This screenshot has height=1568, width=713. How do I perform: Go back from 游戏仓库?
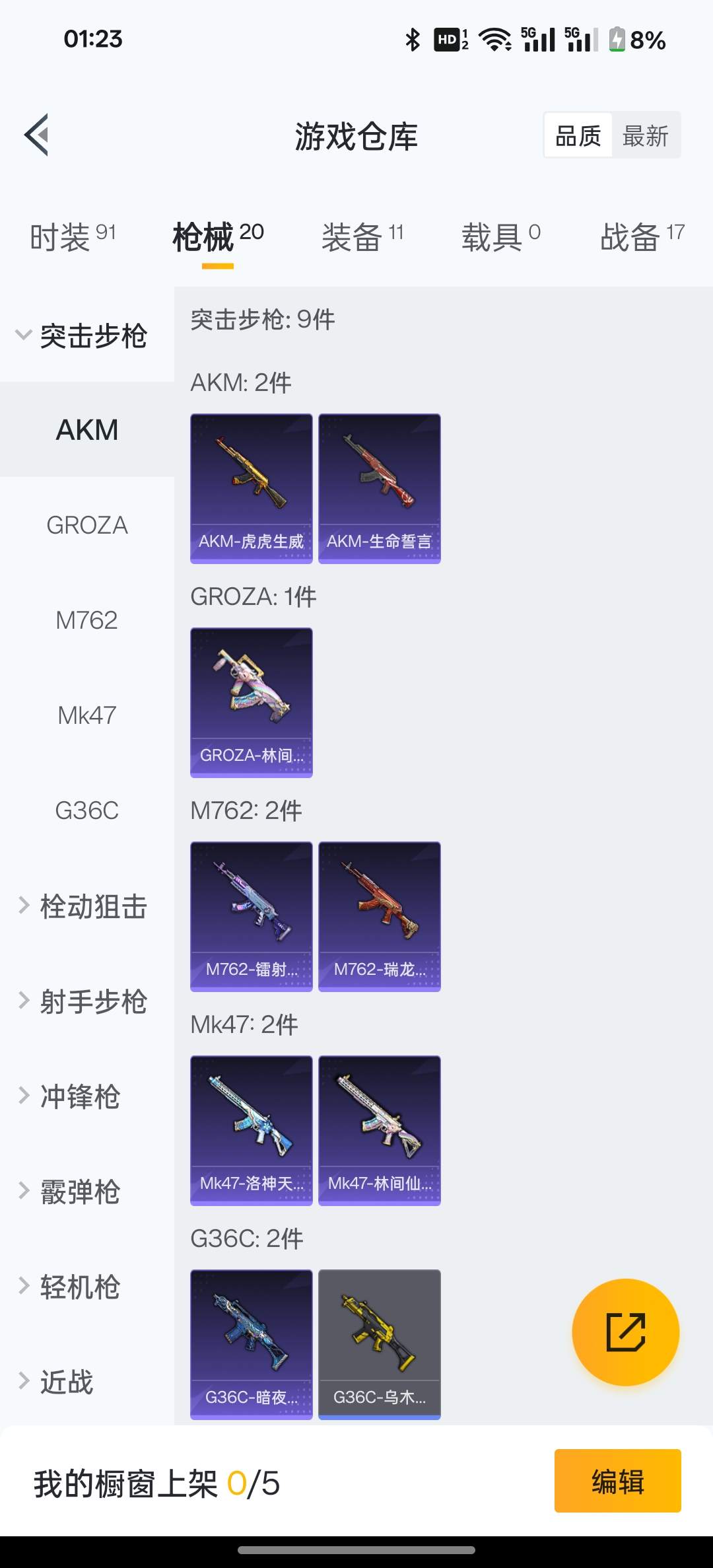[37, 135]
